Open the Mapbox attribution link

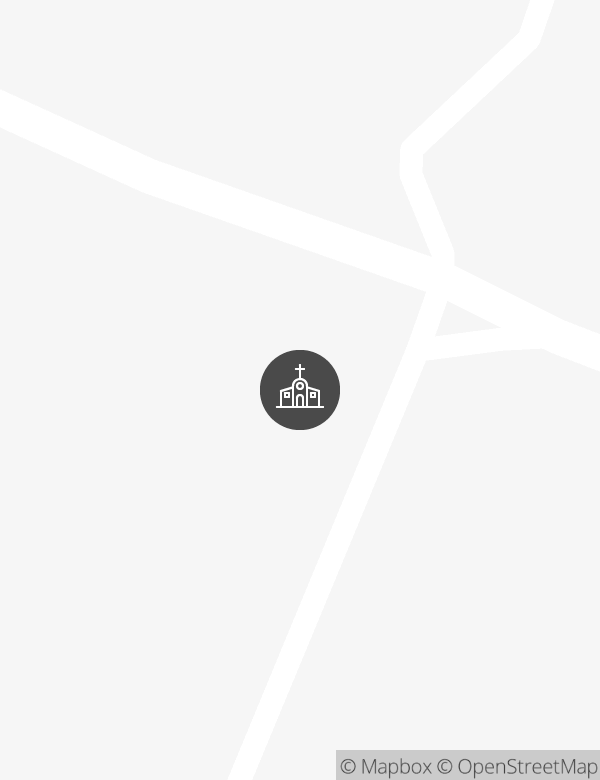point(386,767)
